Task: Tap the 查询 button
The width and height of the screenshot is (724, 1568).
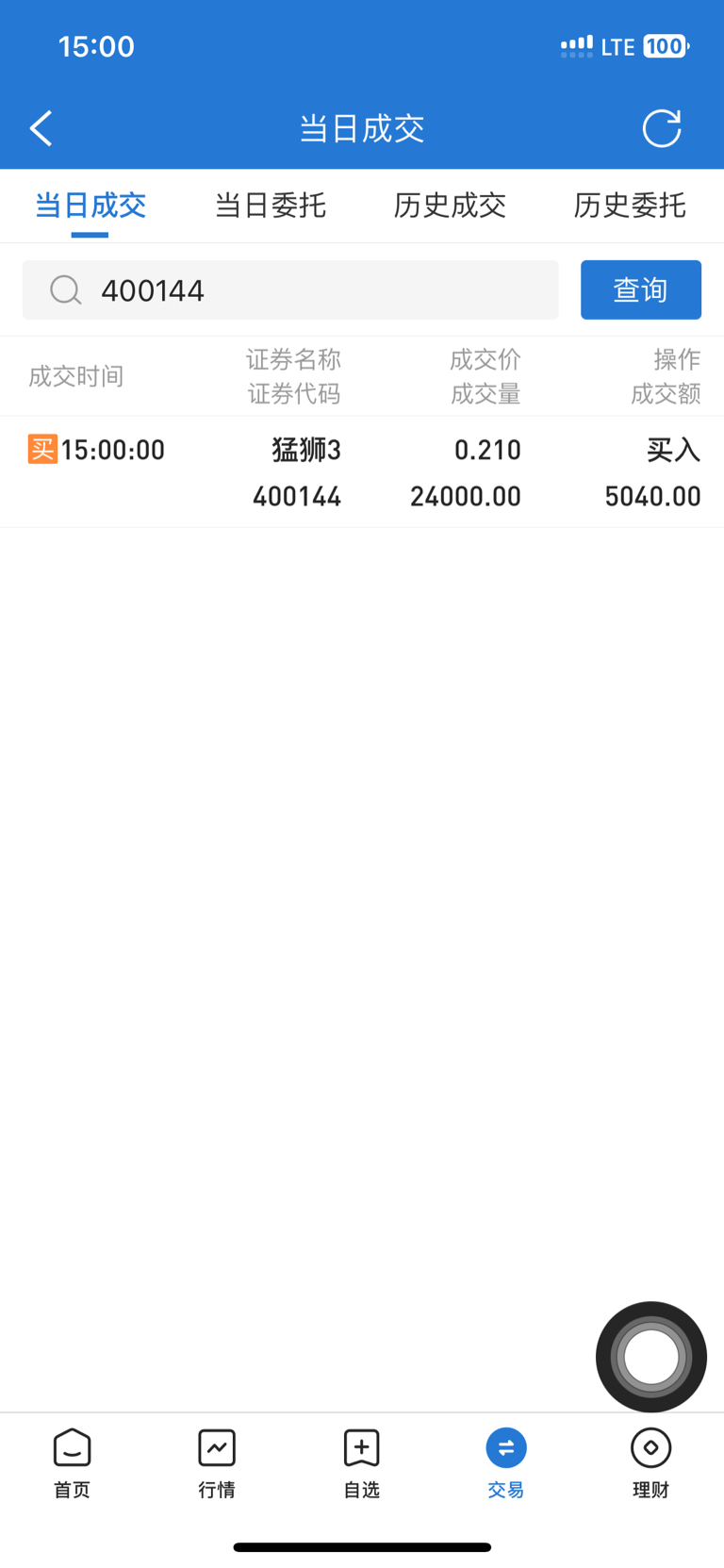Action: pyautogui.click(x=641, y=289)
